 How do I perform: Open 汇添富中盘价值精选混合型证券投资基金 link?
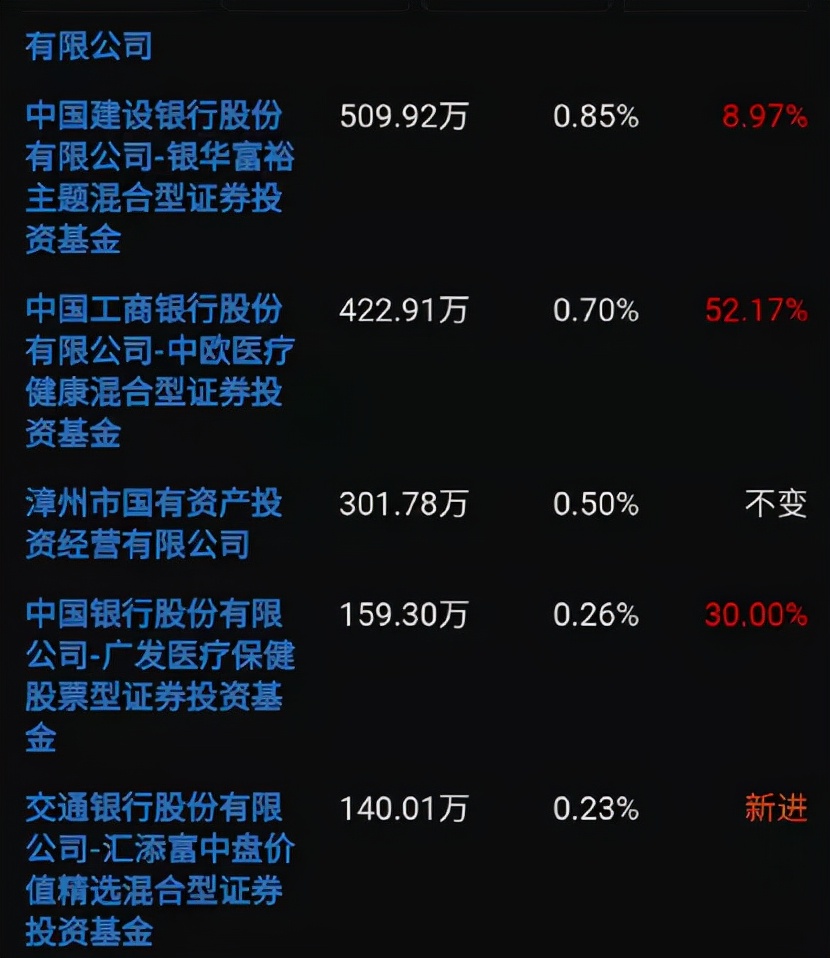(x=159, y=869)
